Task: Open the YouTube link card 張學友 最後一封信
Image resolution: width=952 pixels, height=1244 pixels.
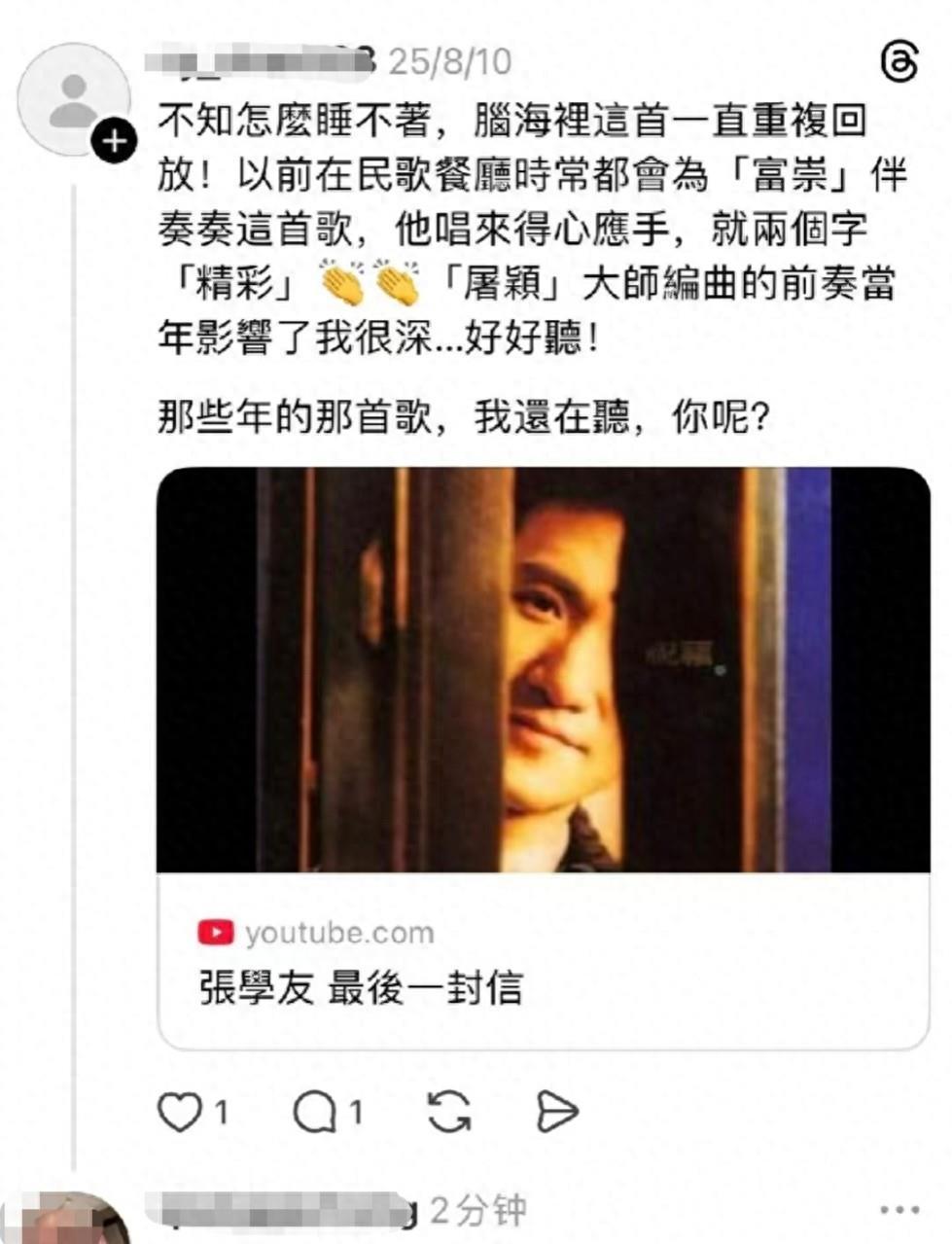Action: (x=543, y=759)
